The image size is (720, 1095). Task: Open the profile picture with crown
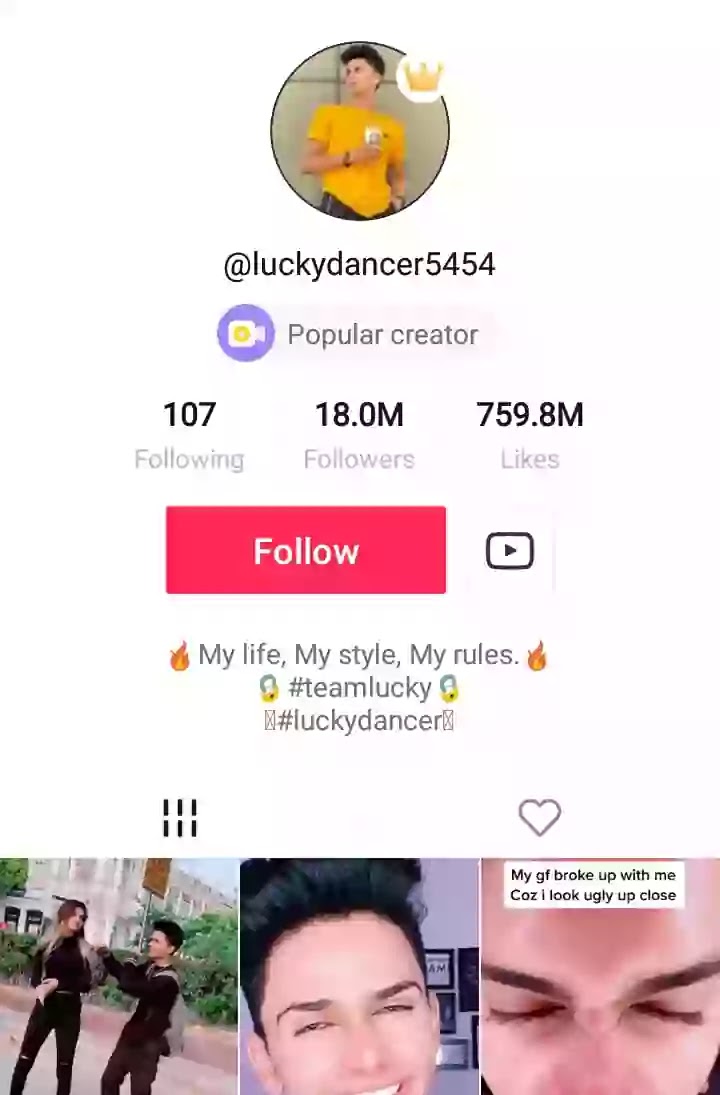pos(359,131)
